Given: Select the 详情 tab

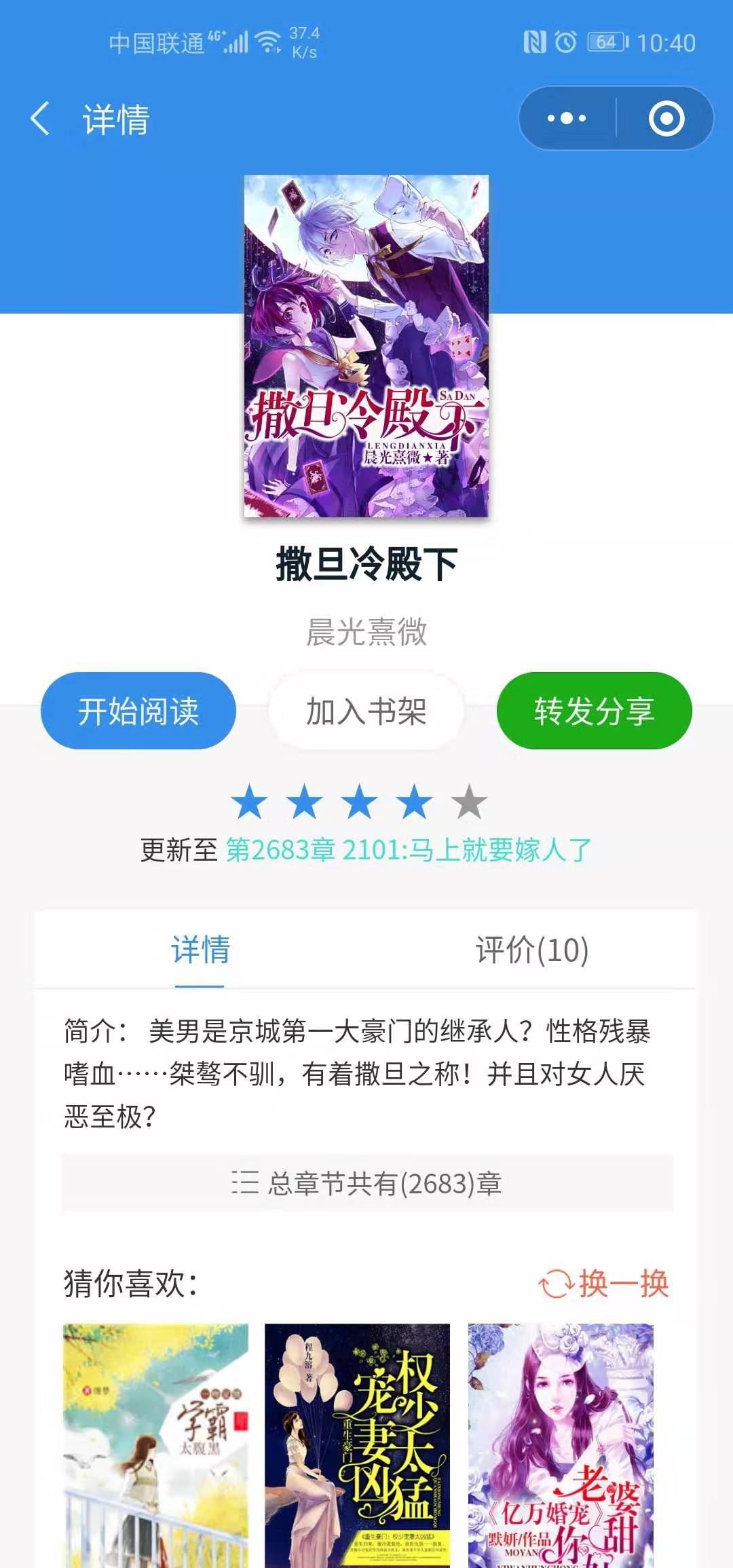Looking at the screenshot, I should (200, 950).
